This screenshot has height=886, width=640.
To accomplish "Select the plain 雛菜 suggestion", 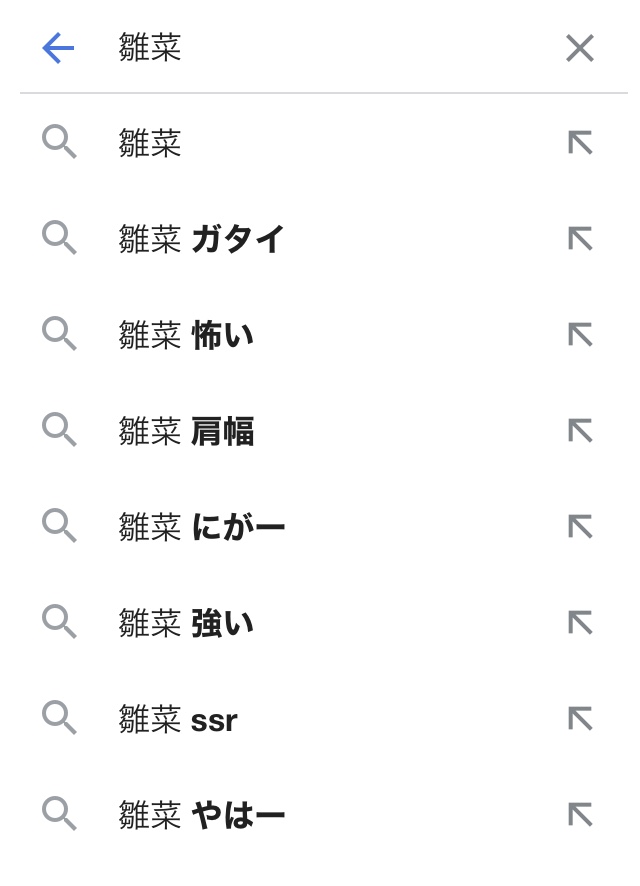I will [150, 144].
